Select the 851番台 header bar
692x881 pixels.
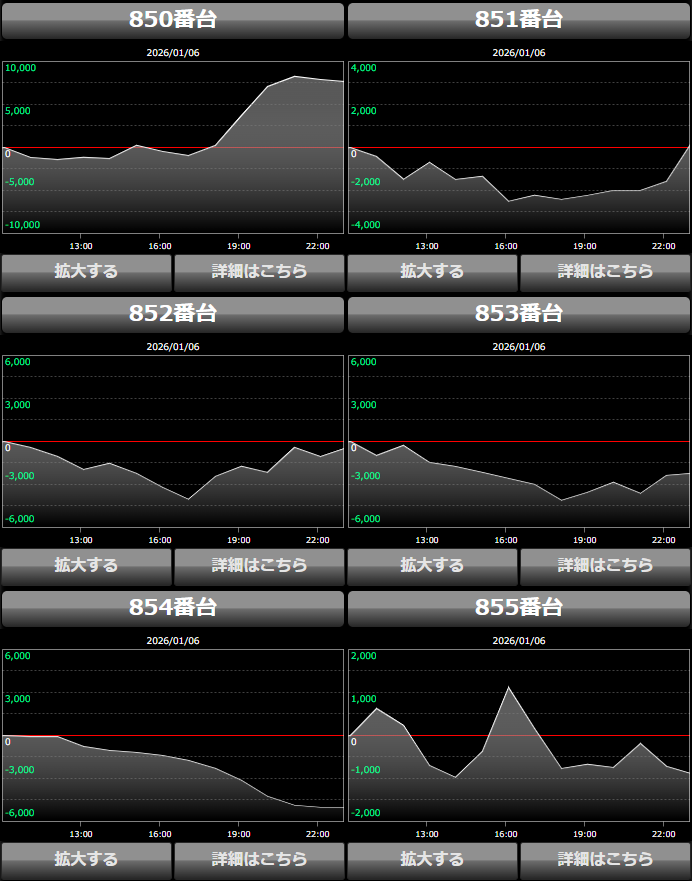pyautogui.click(x=519, y=20)
